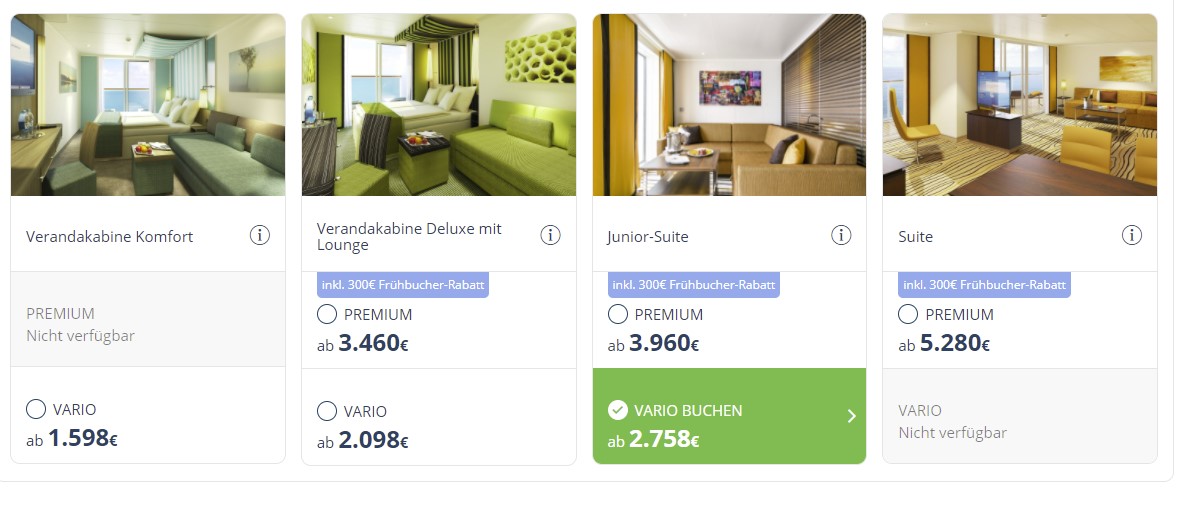The height and width of the screenshot is (508, 1185).
Task: Choose PREMIUM for the Junior-Suite
Action: click(618, 314)
